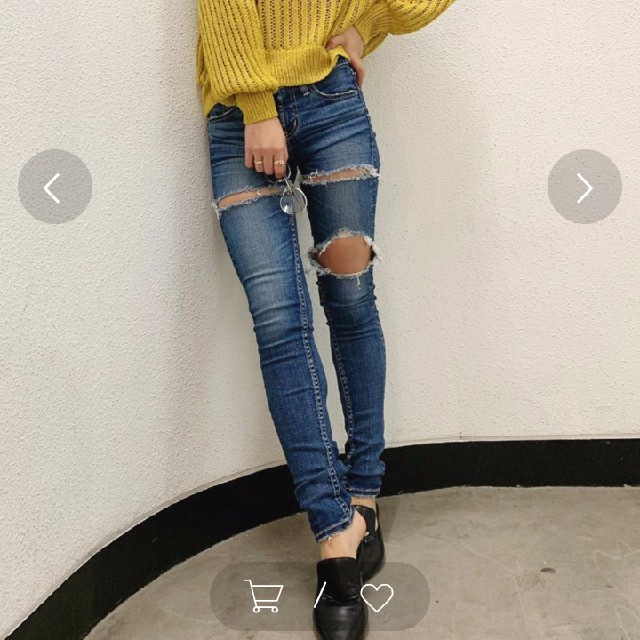Go to the next product image
Image resolution: width=640 pixels, height=640 pixels.
(584, 187)
